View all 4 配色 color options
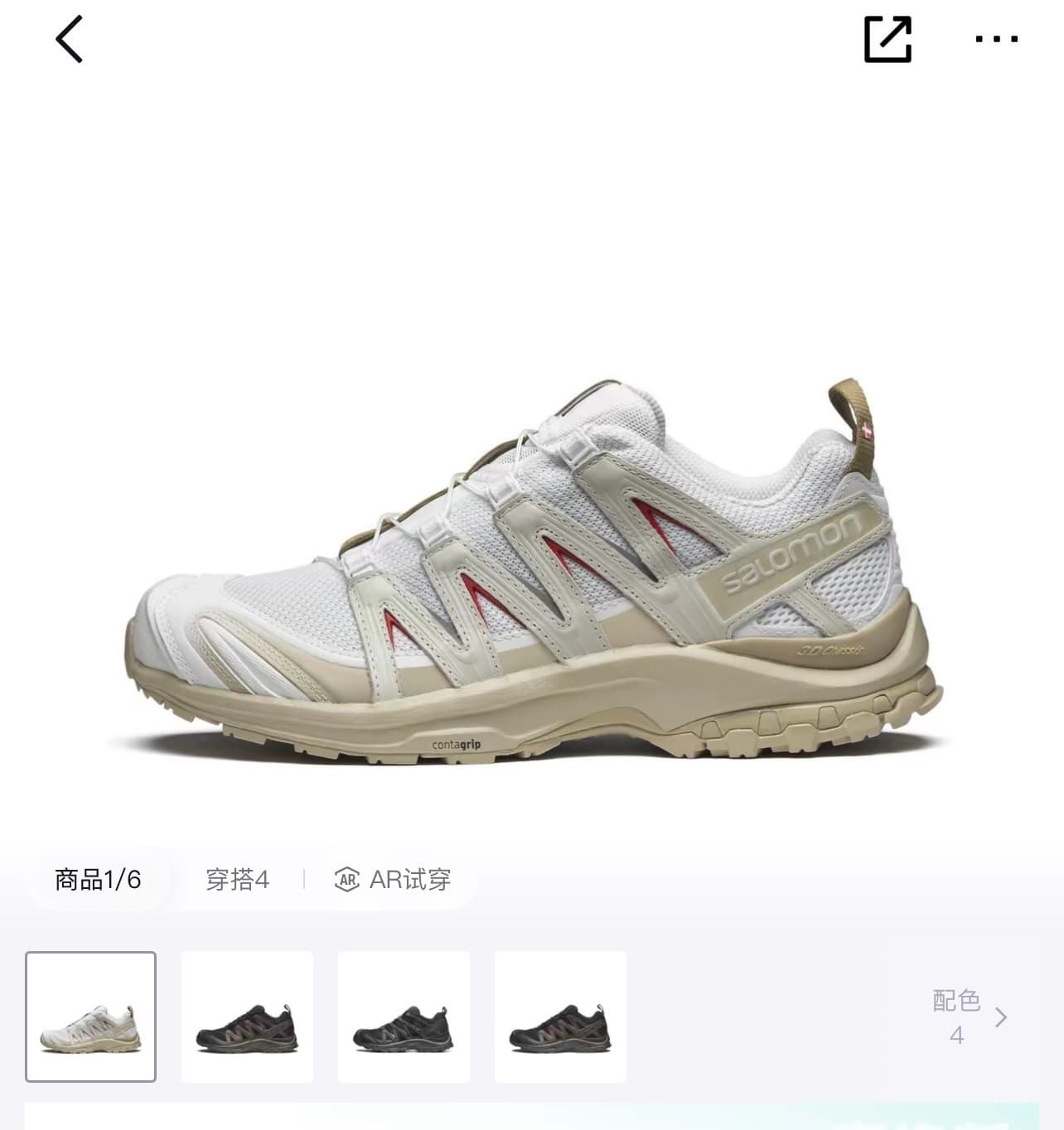The width and height of the screenshot is (1064, 1130). click(x=968, y=1017)
